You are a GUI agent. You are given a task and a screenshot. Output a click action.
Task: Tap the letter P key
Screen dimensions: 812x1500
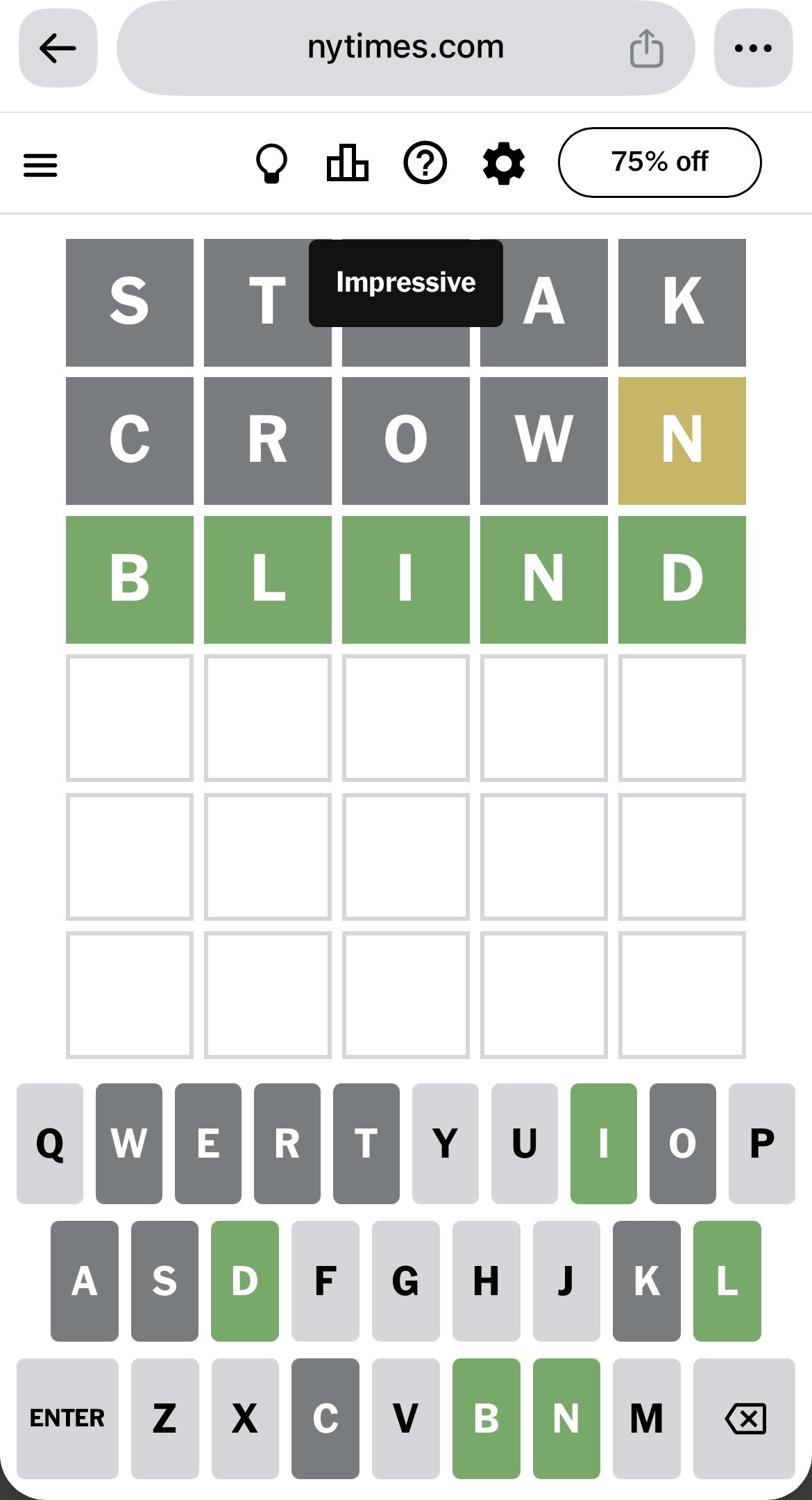(x=762, y=1143)
